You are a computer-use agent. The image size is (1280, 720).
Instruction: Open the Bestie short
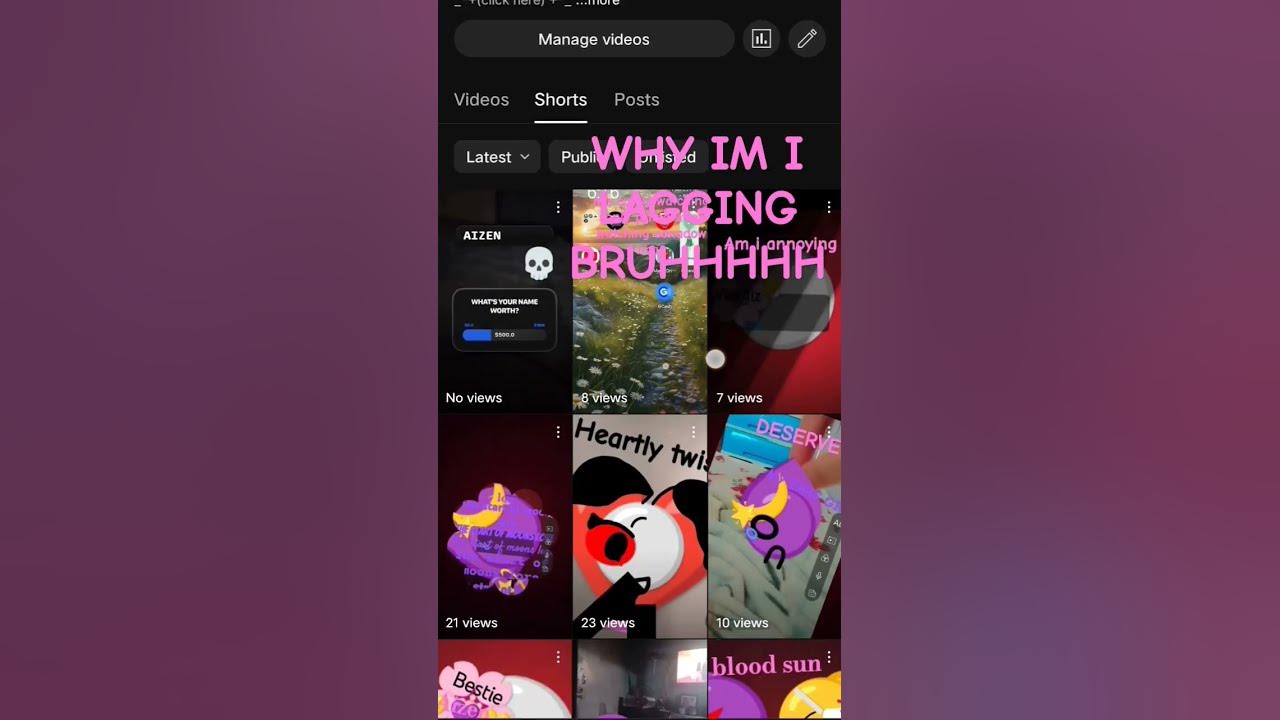(504, 685)
